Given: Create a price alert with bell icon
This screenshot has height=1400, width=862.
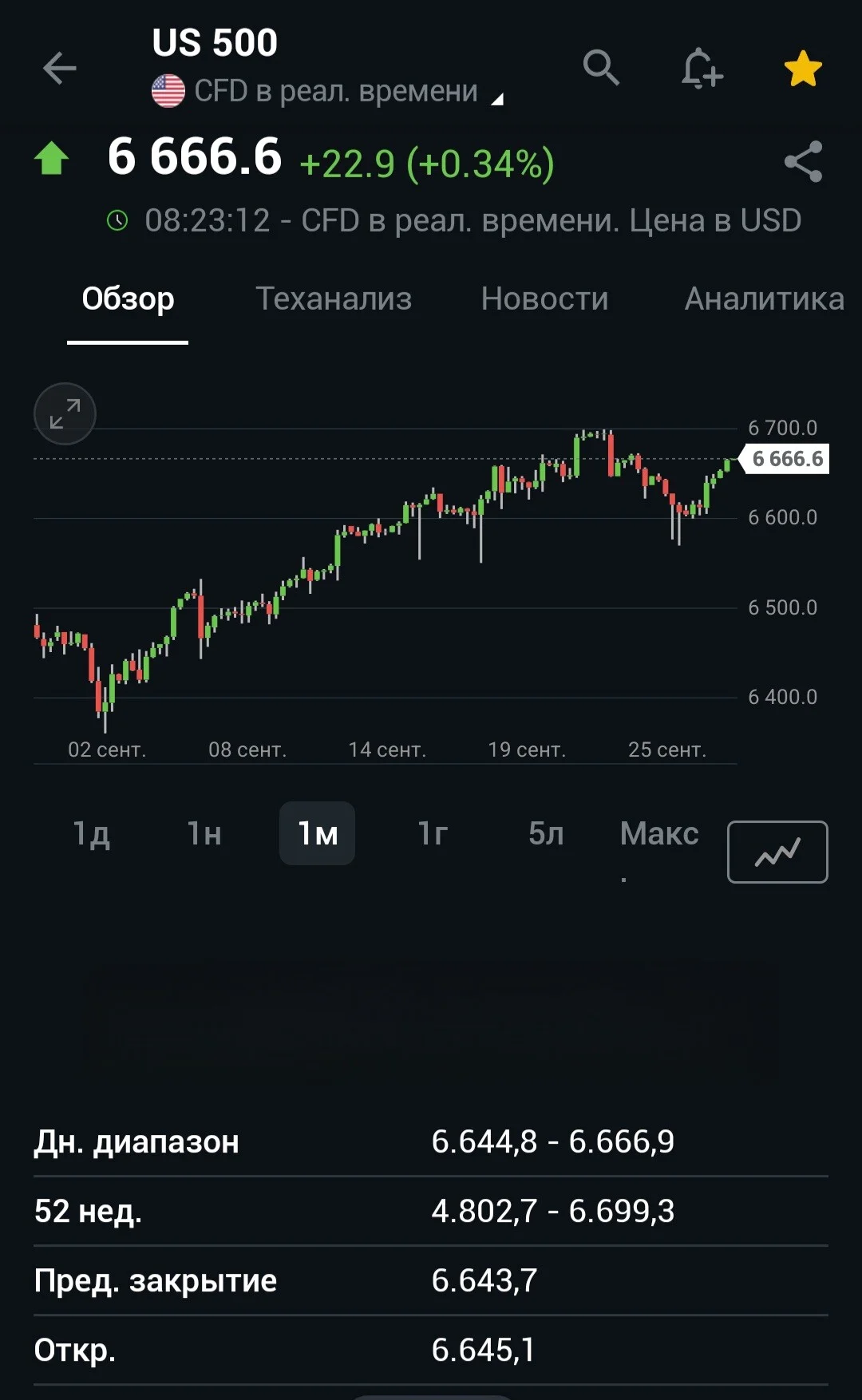Looking at the screenshot, I should pyautogui.click(x=702, y=68).
